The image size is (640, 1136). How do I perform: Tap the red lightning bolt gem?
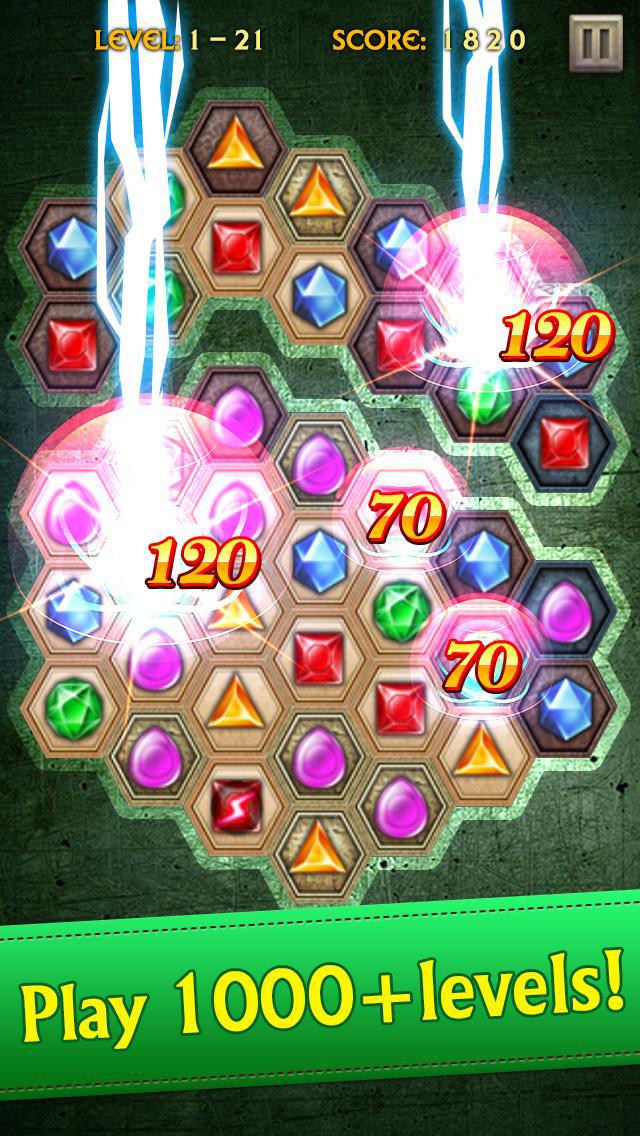(x=236, y=804)
